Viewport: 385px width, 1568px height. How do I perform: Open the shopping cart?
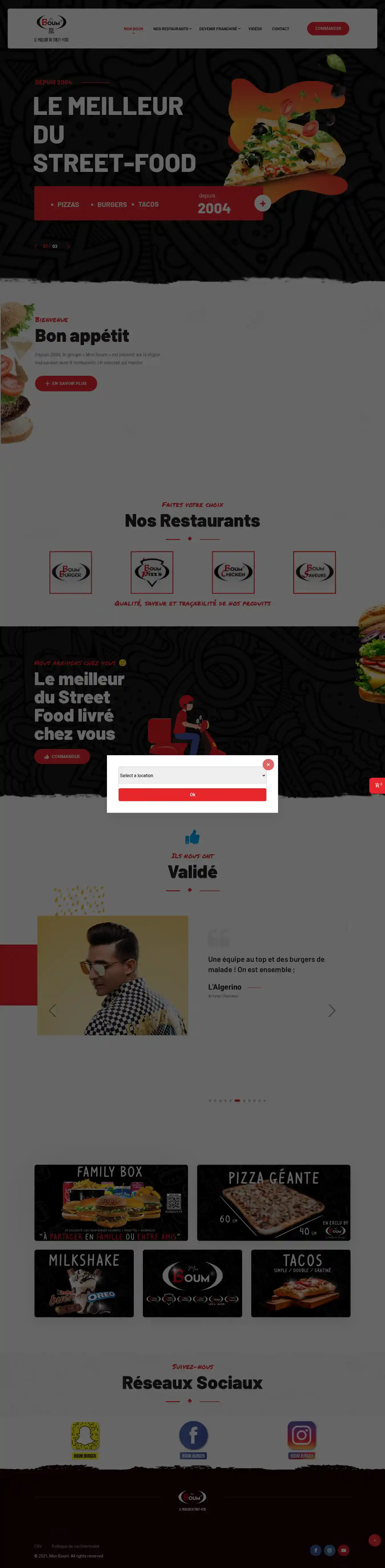(x=378, y=785)
